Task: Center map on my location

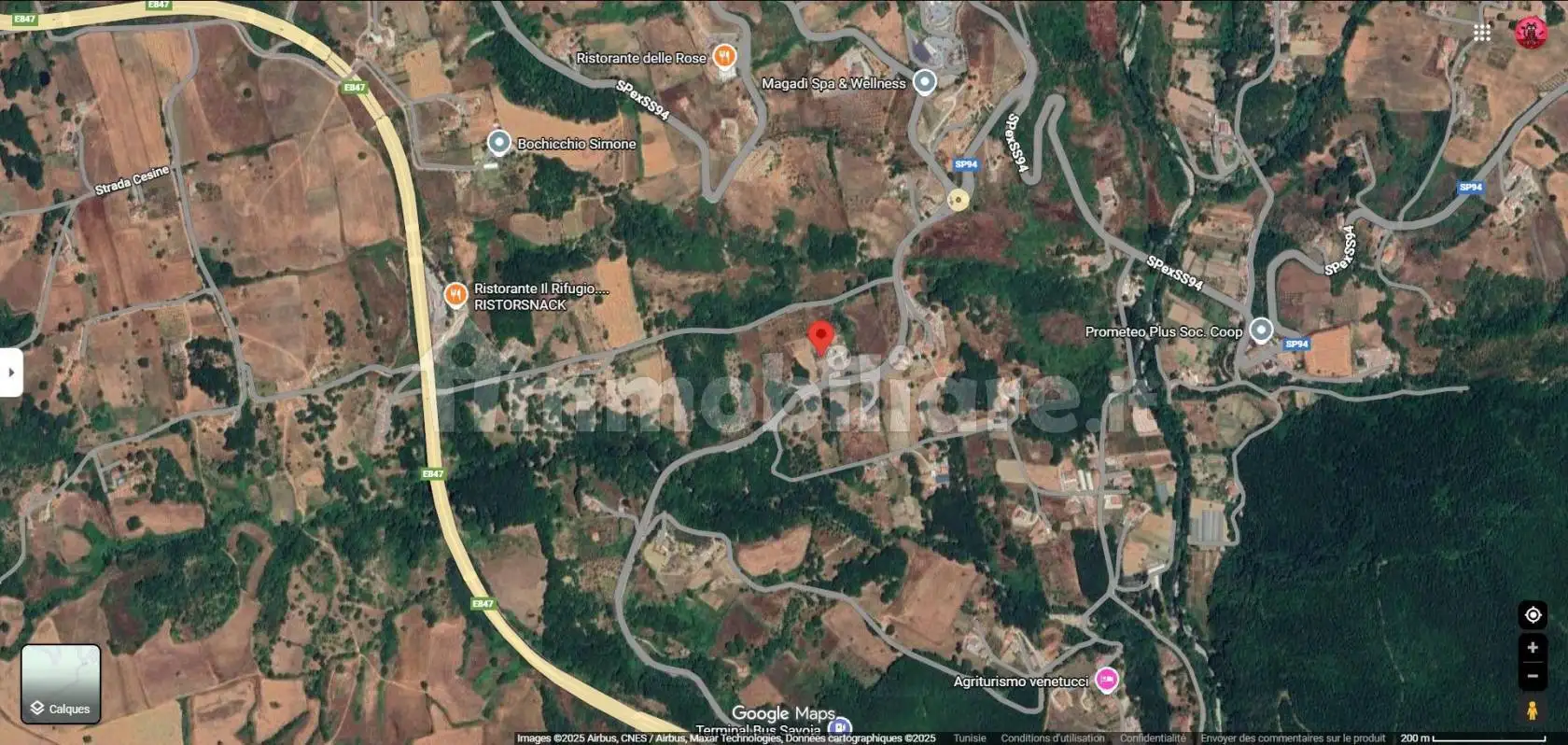Action: pos(1533,614)
